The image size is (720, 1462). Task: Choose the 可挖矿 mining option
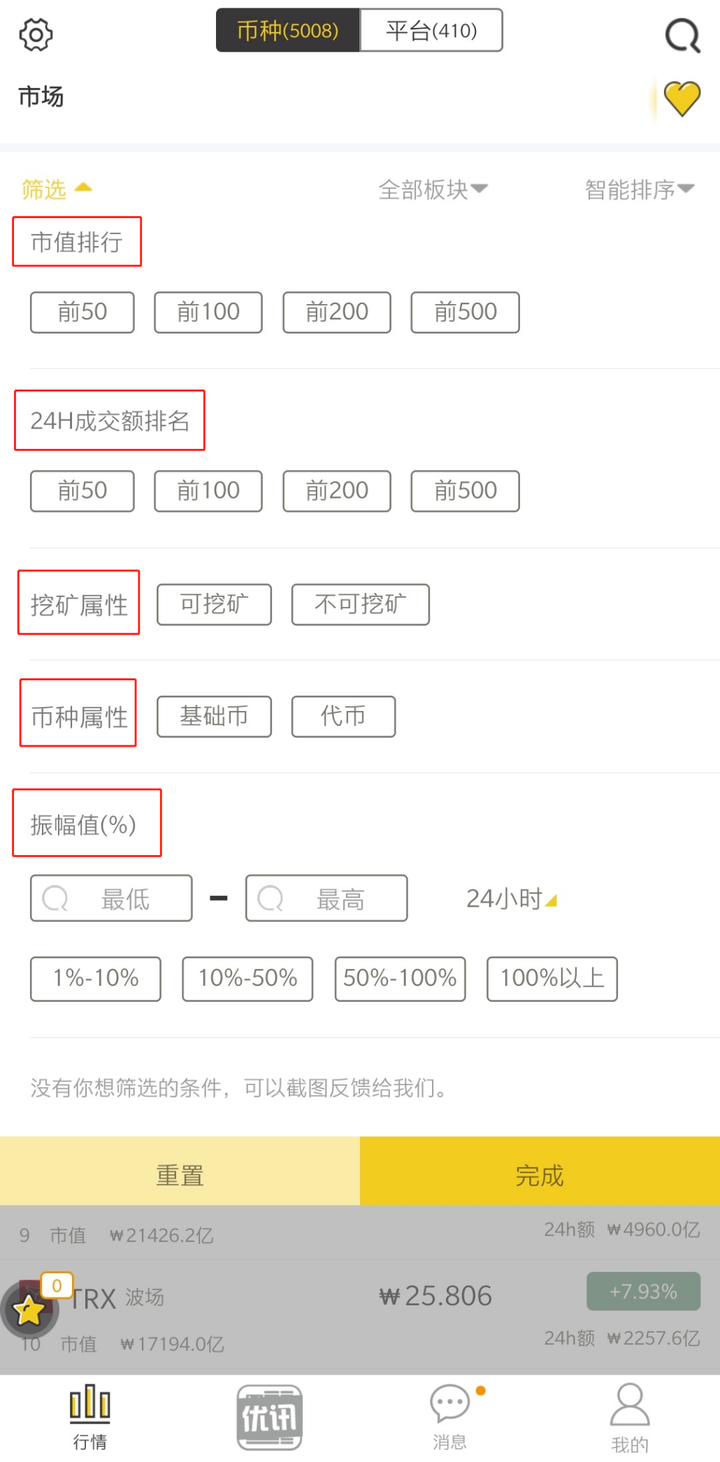[214, 605]
